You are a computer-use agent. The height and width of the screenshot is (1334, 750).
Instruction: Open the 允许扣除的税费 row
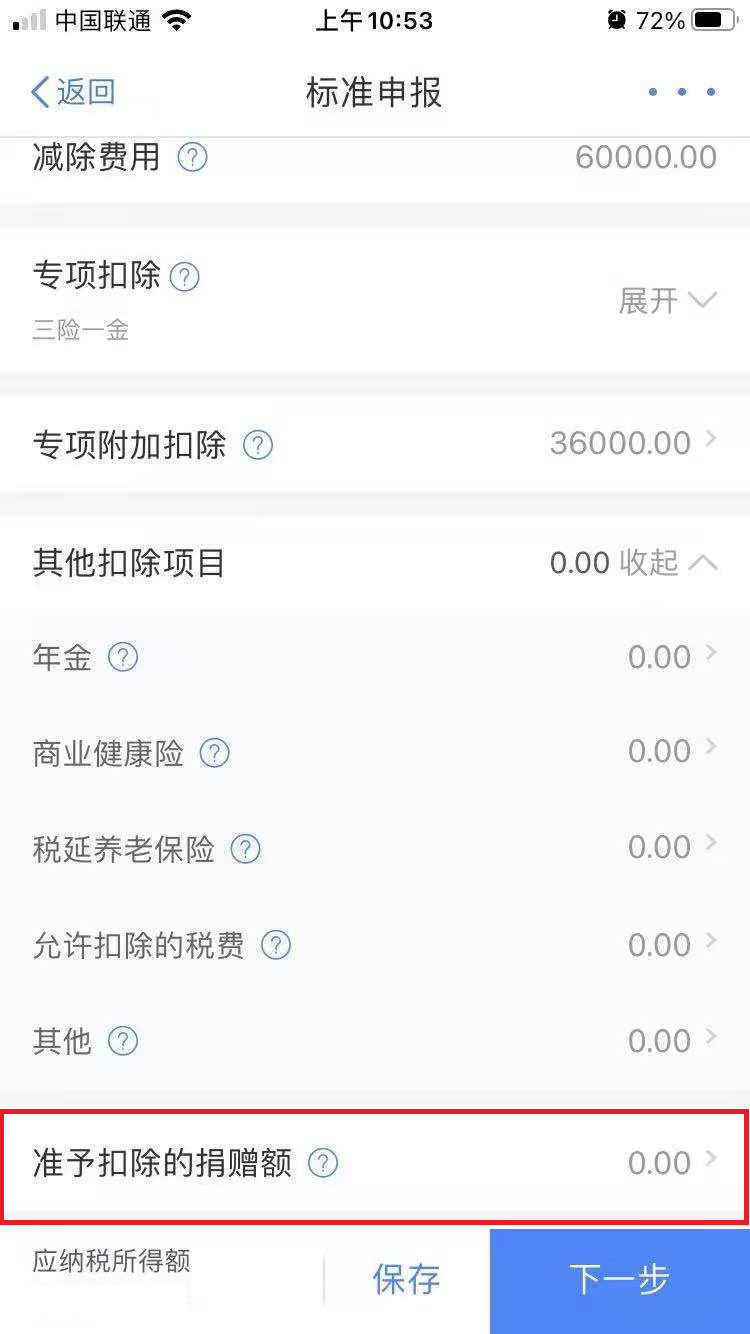point(375,945)
